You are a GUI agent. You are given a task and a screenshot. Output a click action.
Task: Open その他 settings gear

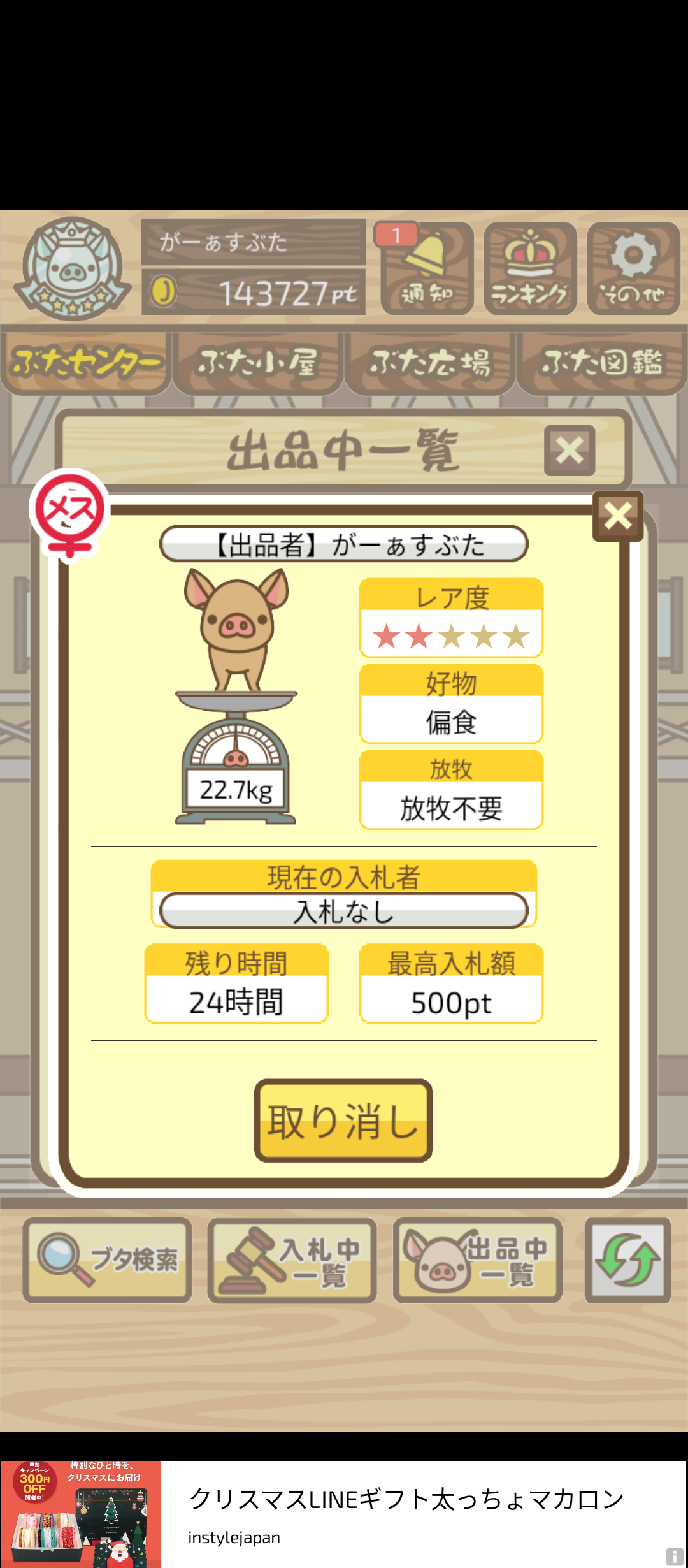click(633, 269)
